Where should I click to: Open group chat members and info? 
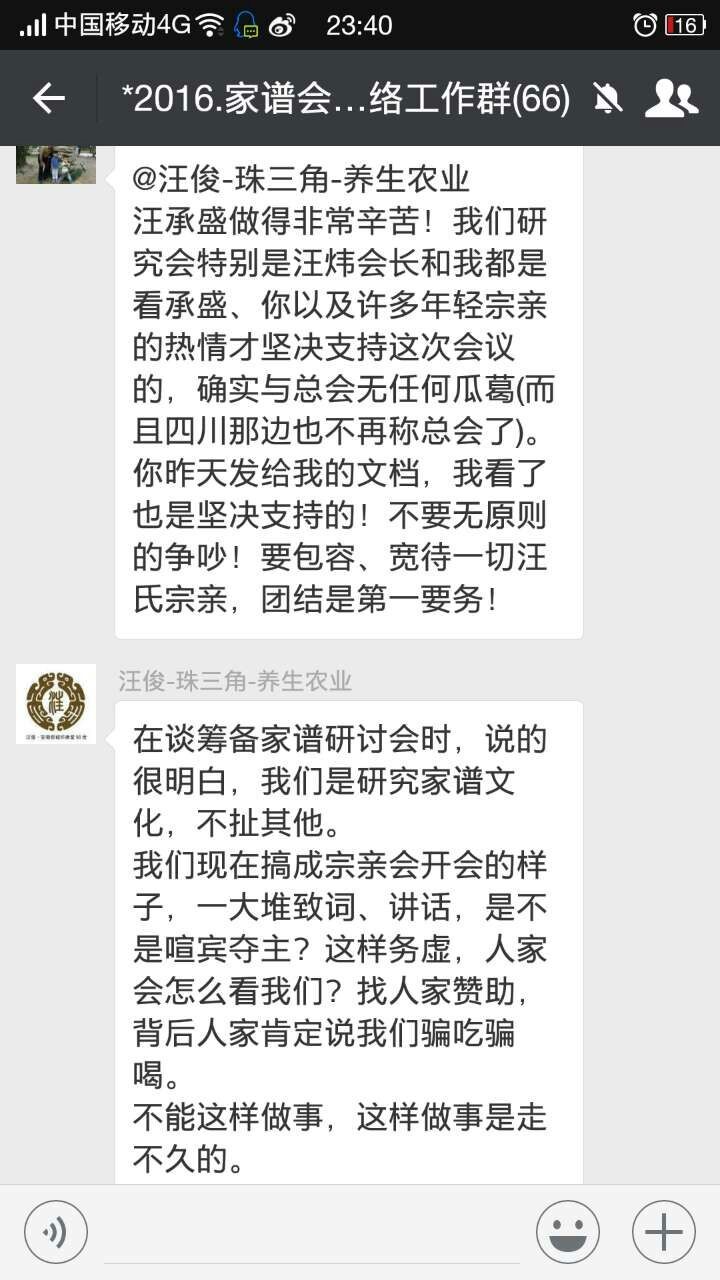pyautogui.click(x=671, y=98)
